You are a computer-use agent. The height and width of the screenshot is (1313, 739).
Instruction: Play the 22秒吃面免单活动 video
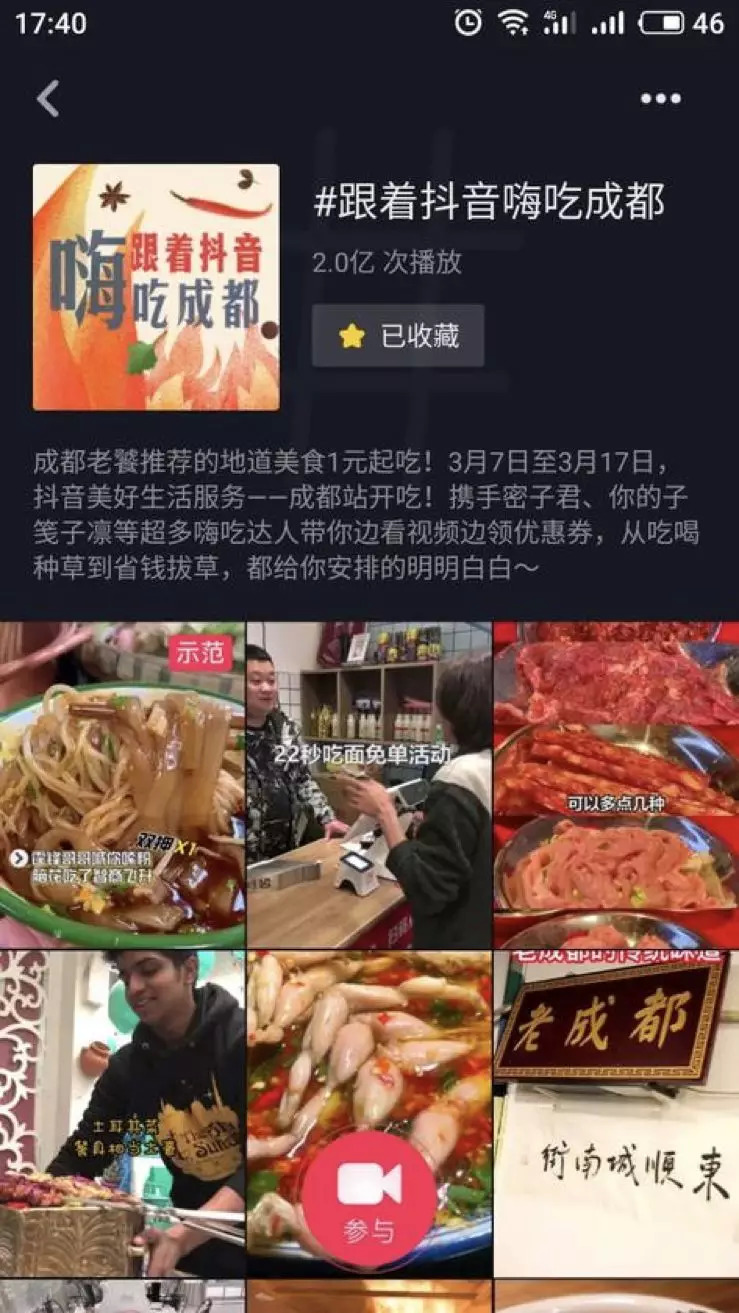369,785
